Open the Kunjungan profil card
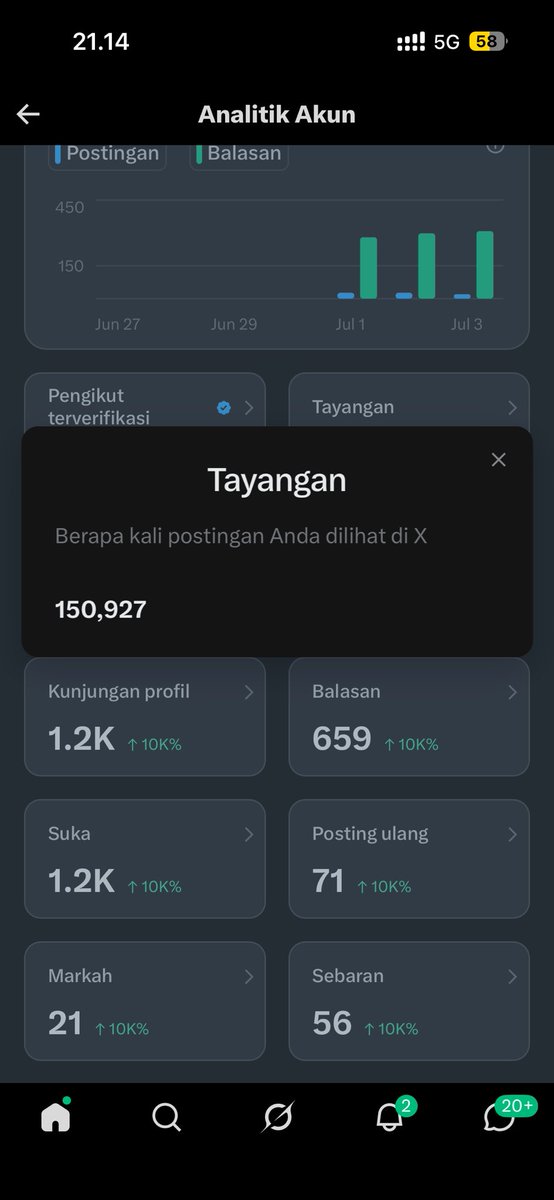Viewport: 554px width, 1200px height. tap(145, 716)
